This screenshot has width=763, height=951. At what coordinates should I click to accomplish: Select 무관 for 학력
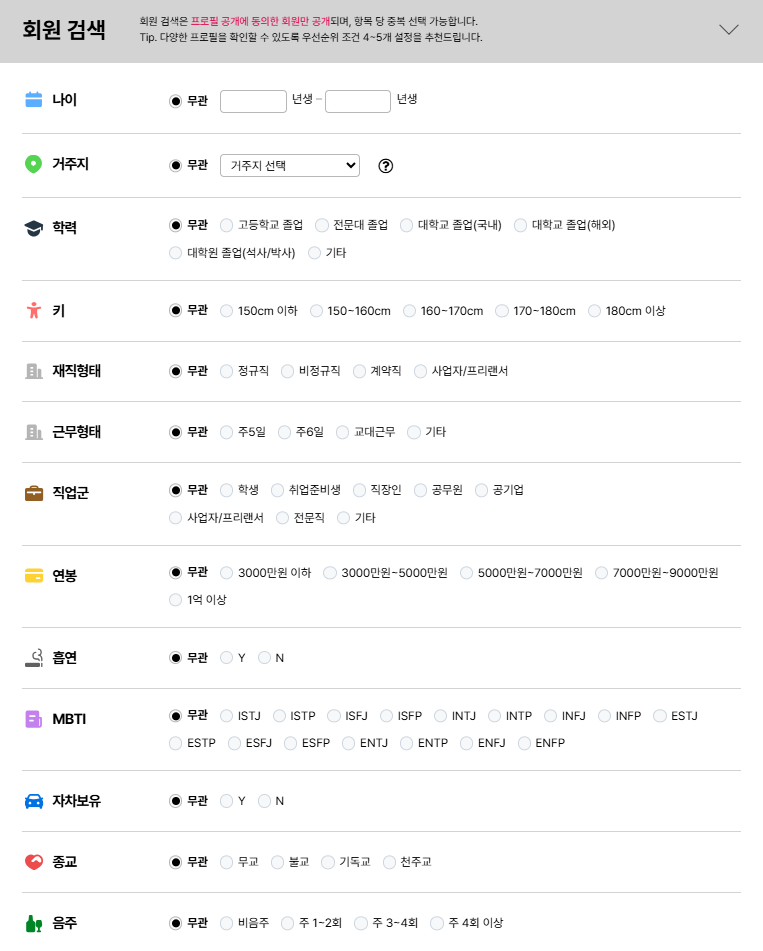click(x=176, y=225)
